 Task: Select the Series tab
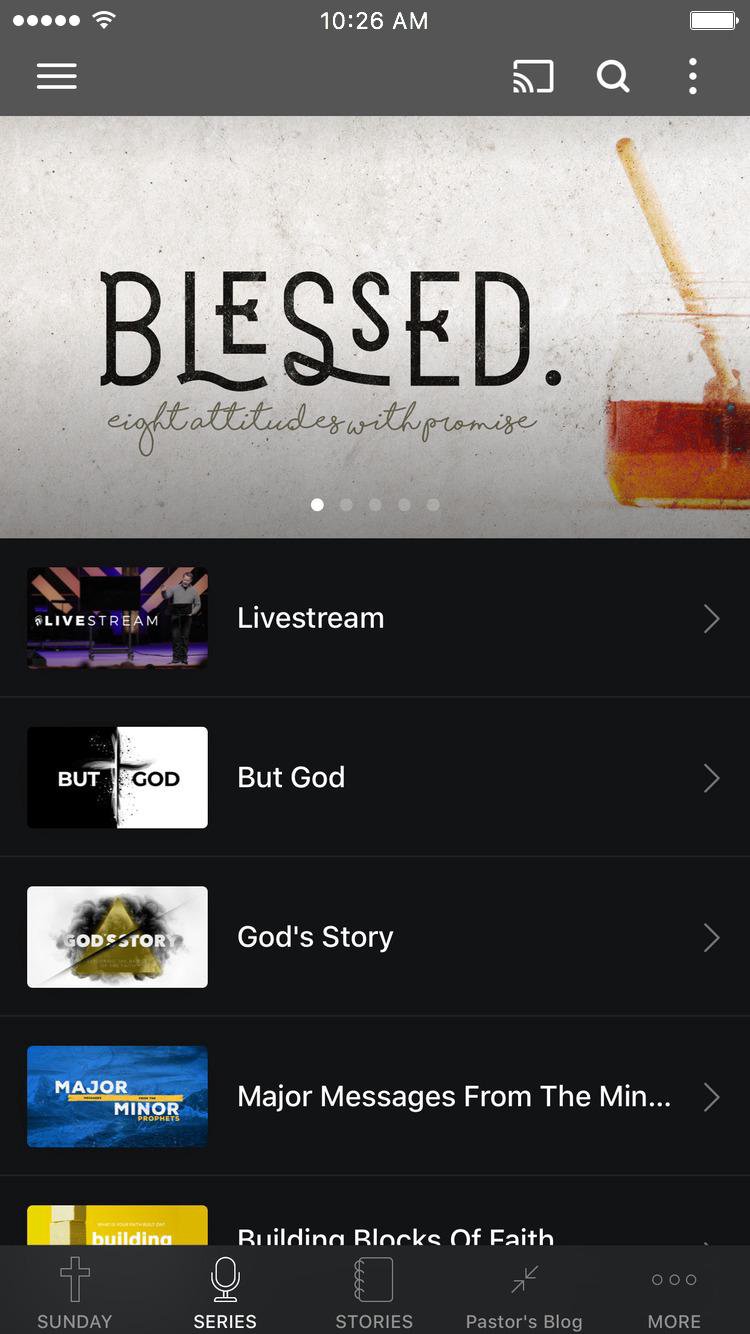pos(225,1292)
